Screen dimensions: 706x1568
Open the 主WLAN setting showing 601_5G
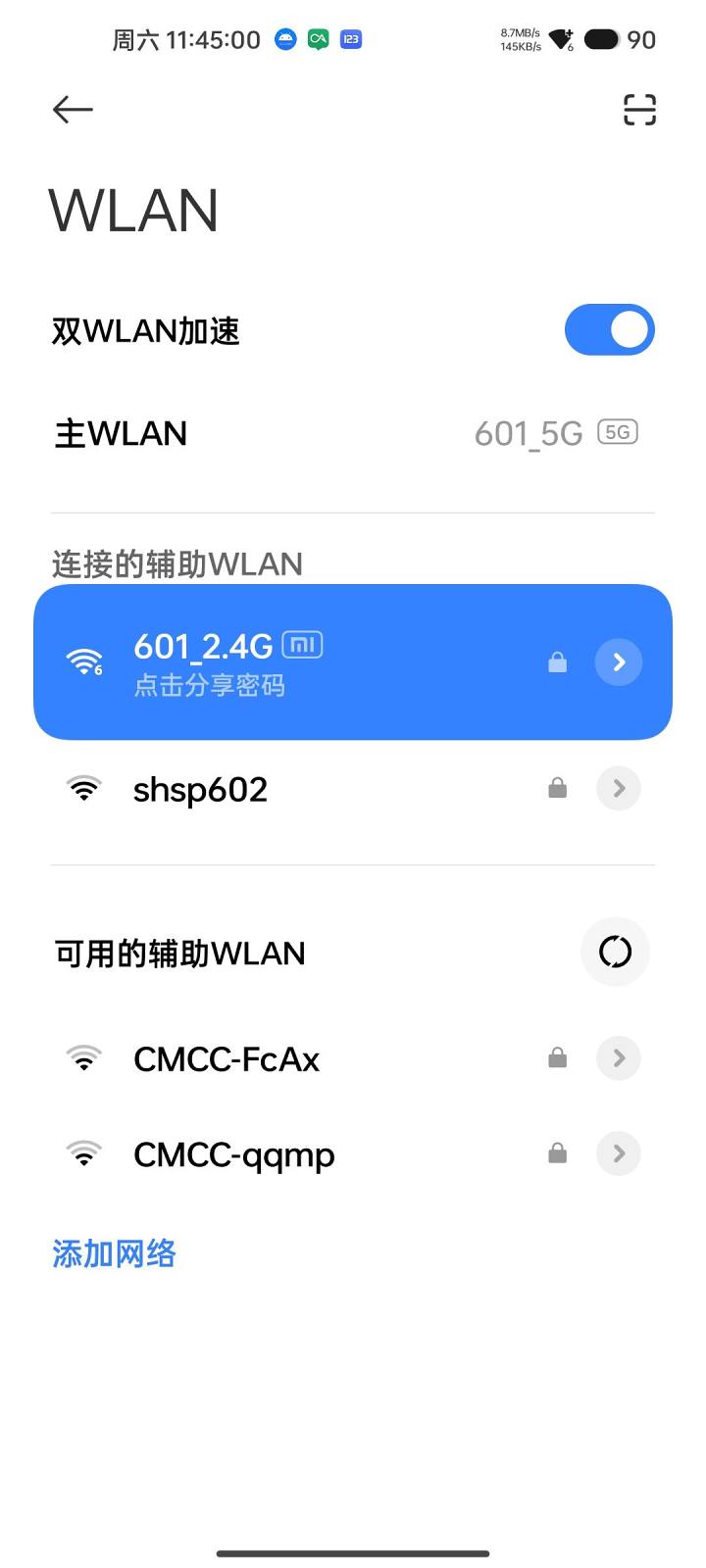353,433
